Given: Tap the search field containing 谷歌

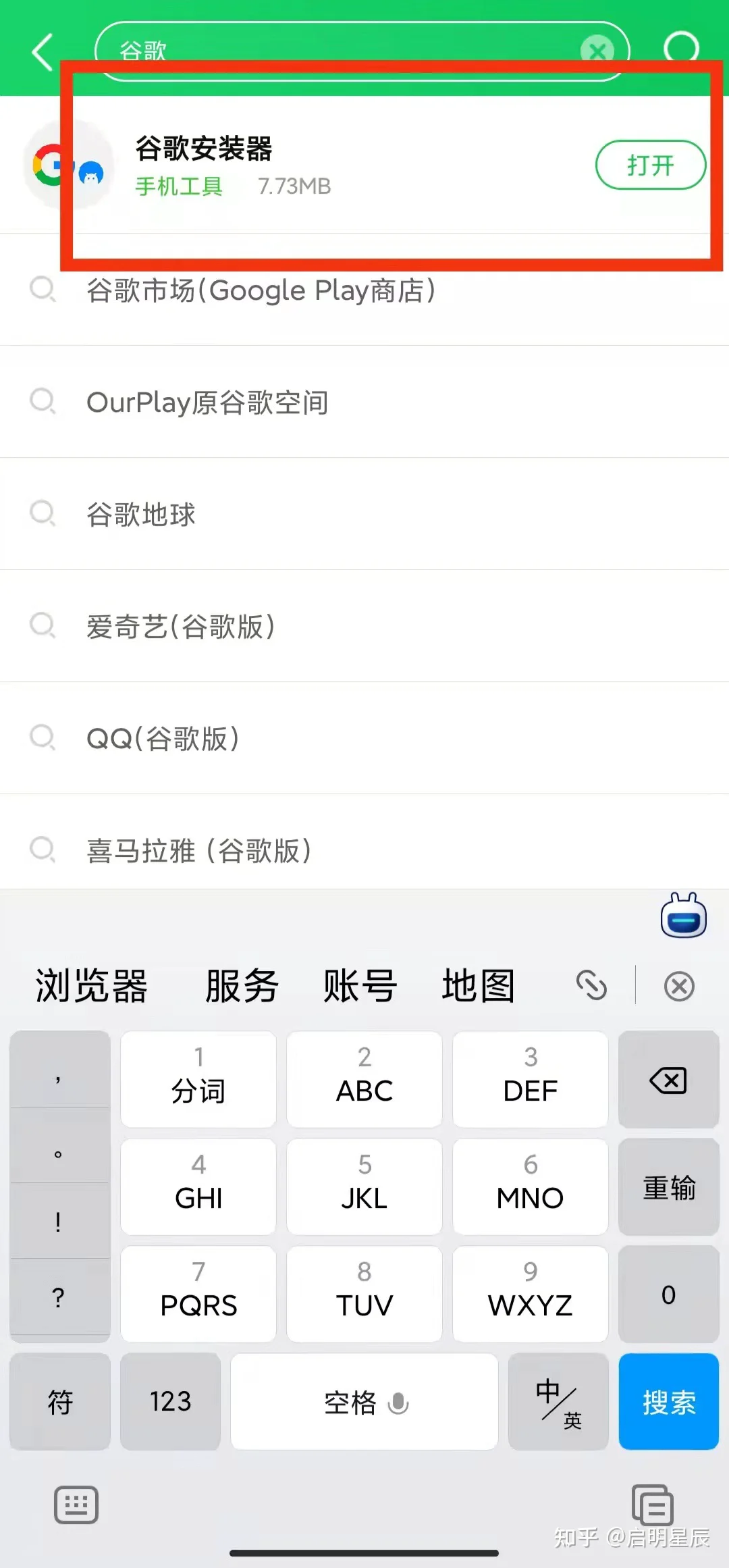Looking at the screenshot, I should pos(362,51).
